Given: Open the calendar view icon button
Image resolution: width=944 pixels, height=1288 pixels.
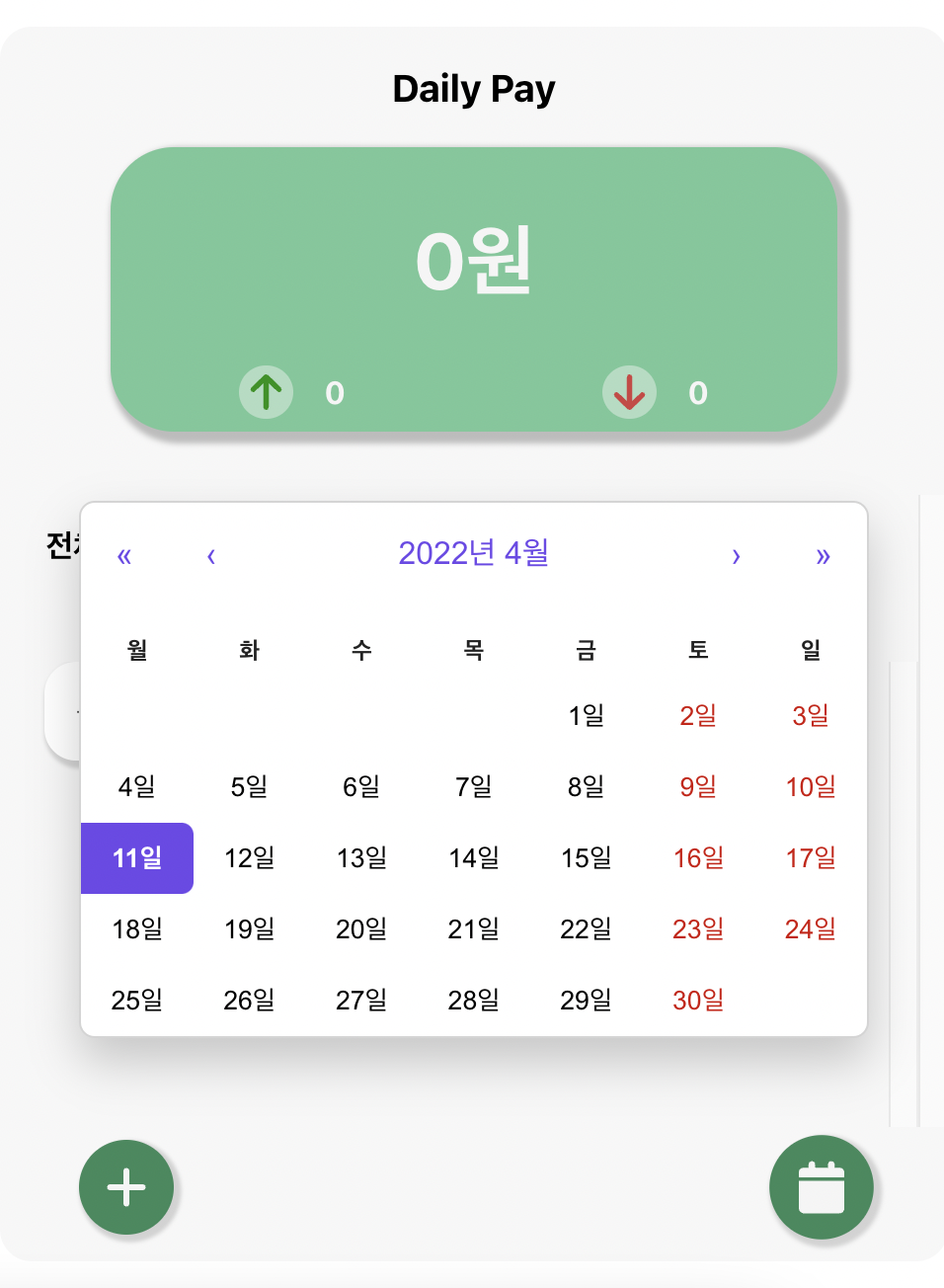Looking at the screenshot, I should click(x=821, y=1187).
